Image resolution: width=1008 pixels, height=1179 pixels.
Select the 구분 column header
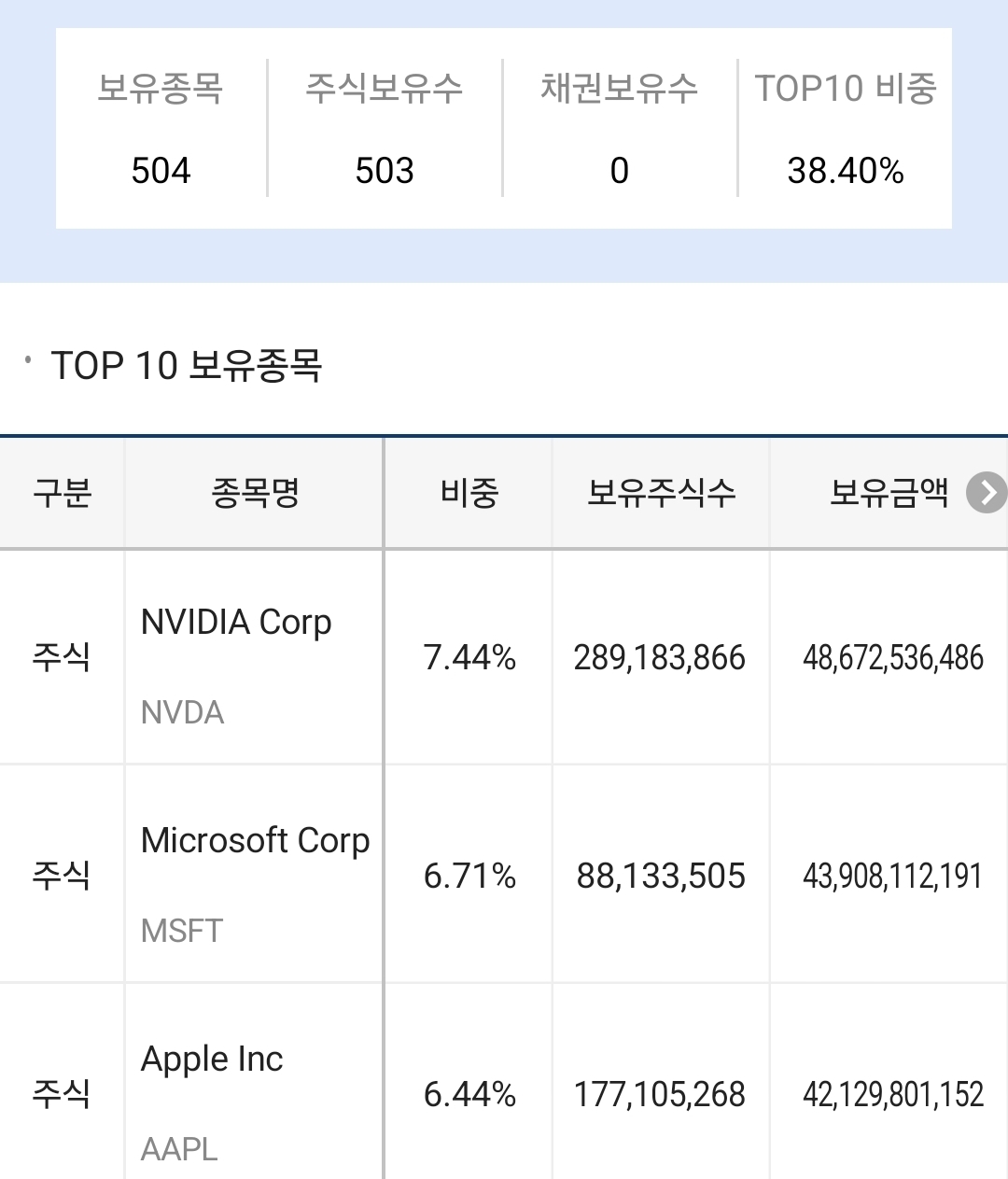coord(63,494)
